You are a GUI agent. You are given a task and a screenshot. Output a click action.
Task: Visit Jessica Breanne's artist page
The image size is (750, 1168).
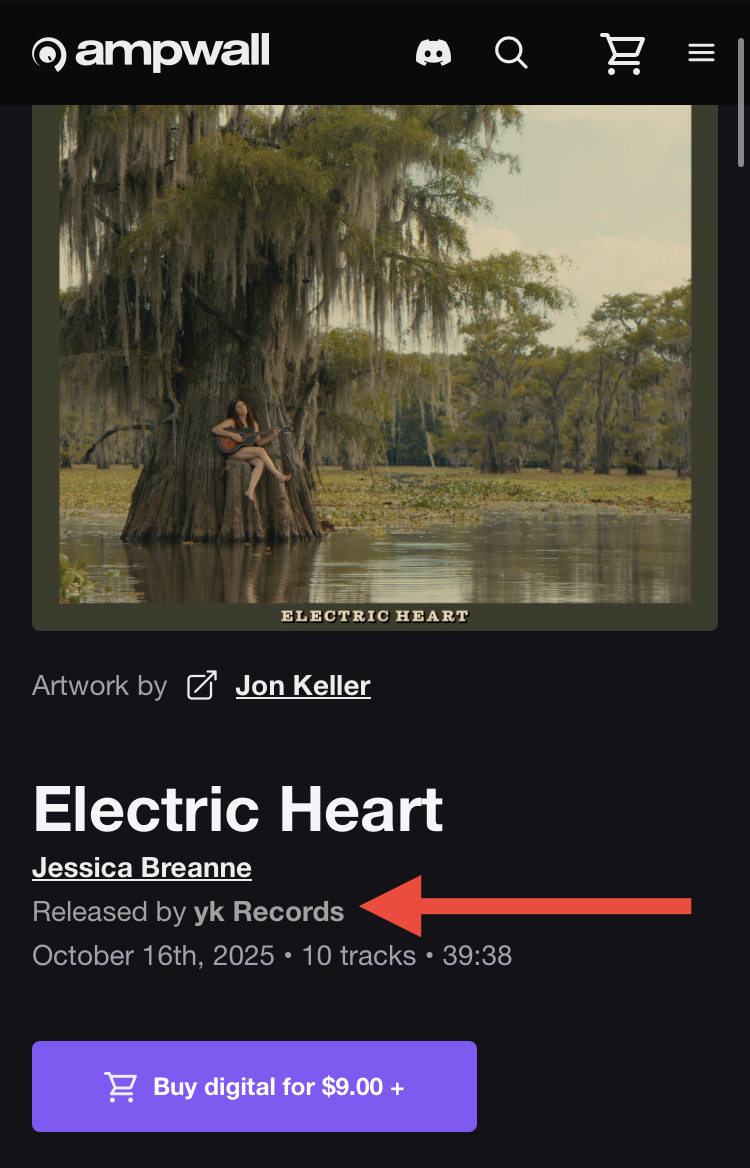tap(142, 867)
